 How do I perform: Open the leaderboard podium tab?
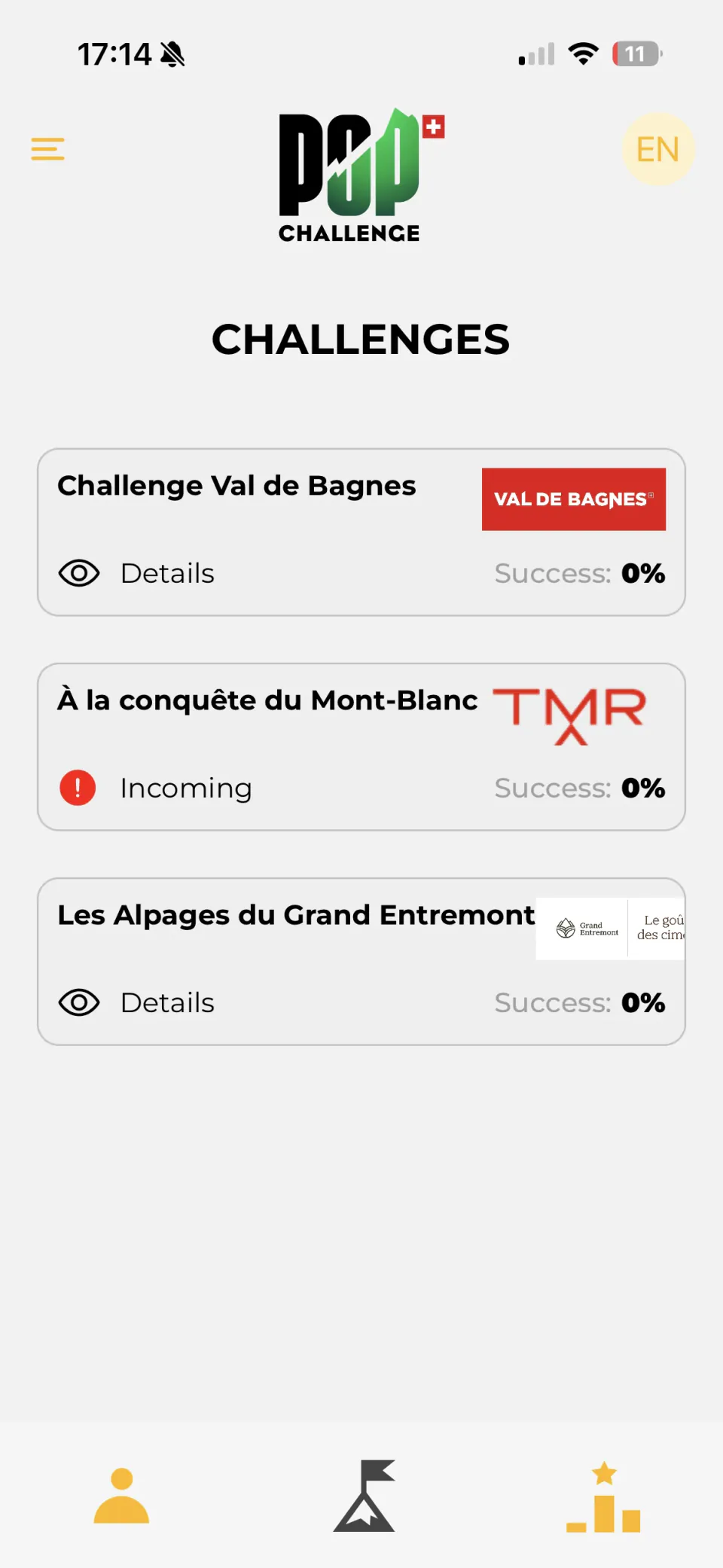click(603, 1496)
